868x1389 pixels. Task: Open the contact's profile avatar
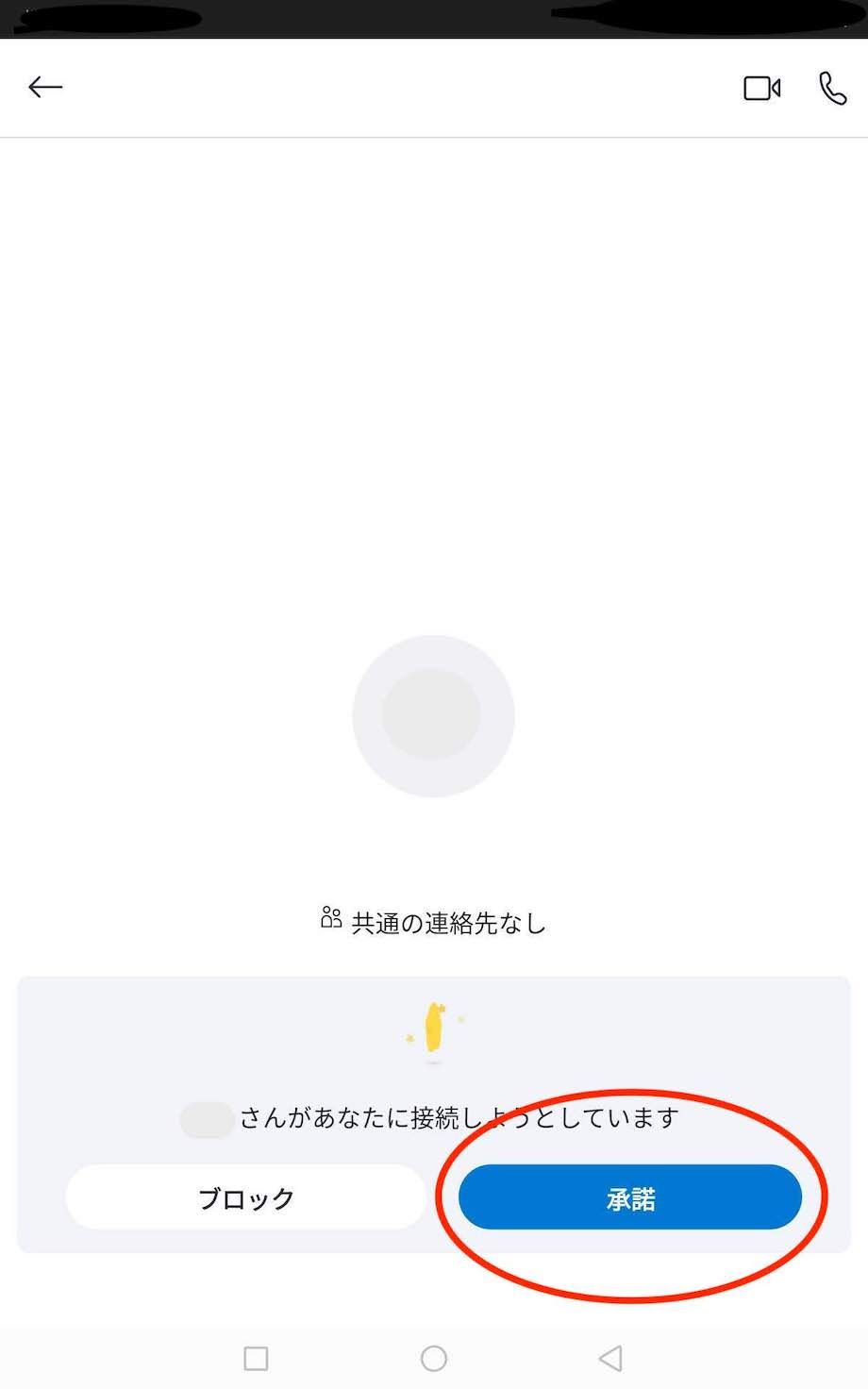[433, 716]
